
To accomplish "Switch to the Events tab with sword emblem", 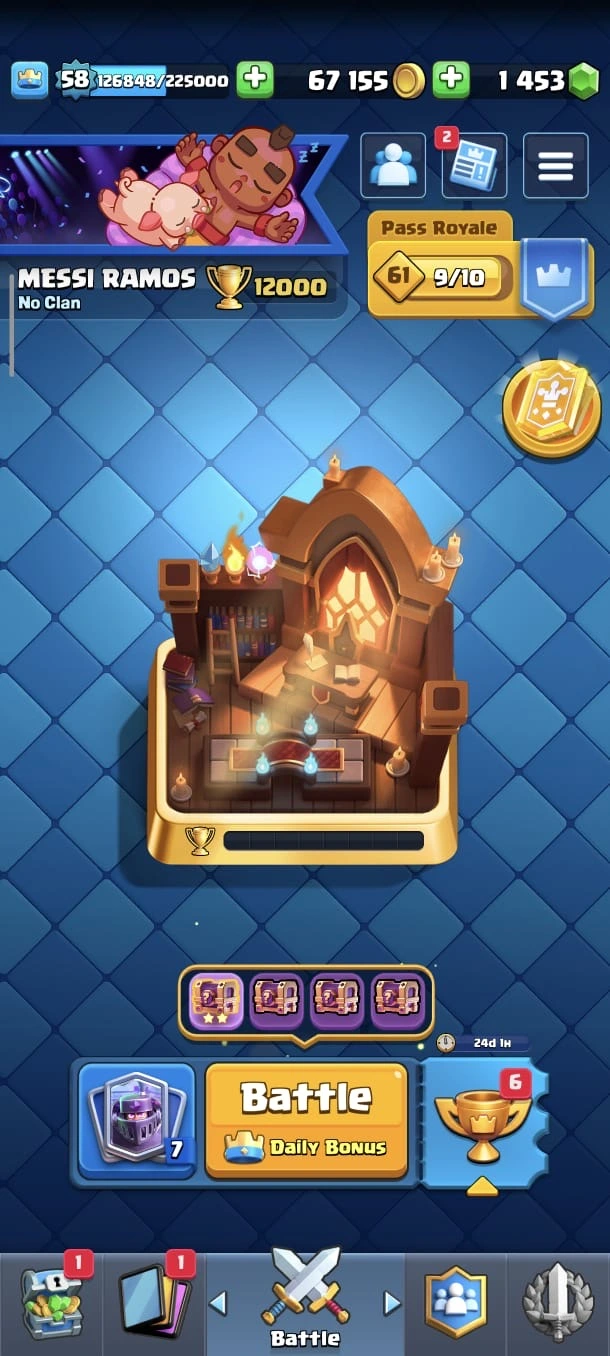I will [558, 1300].
